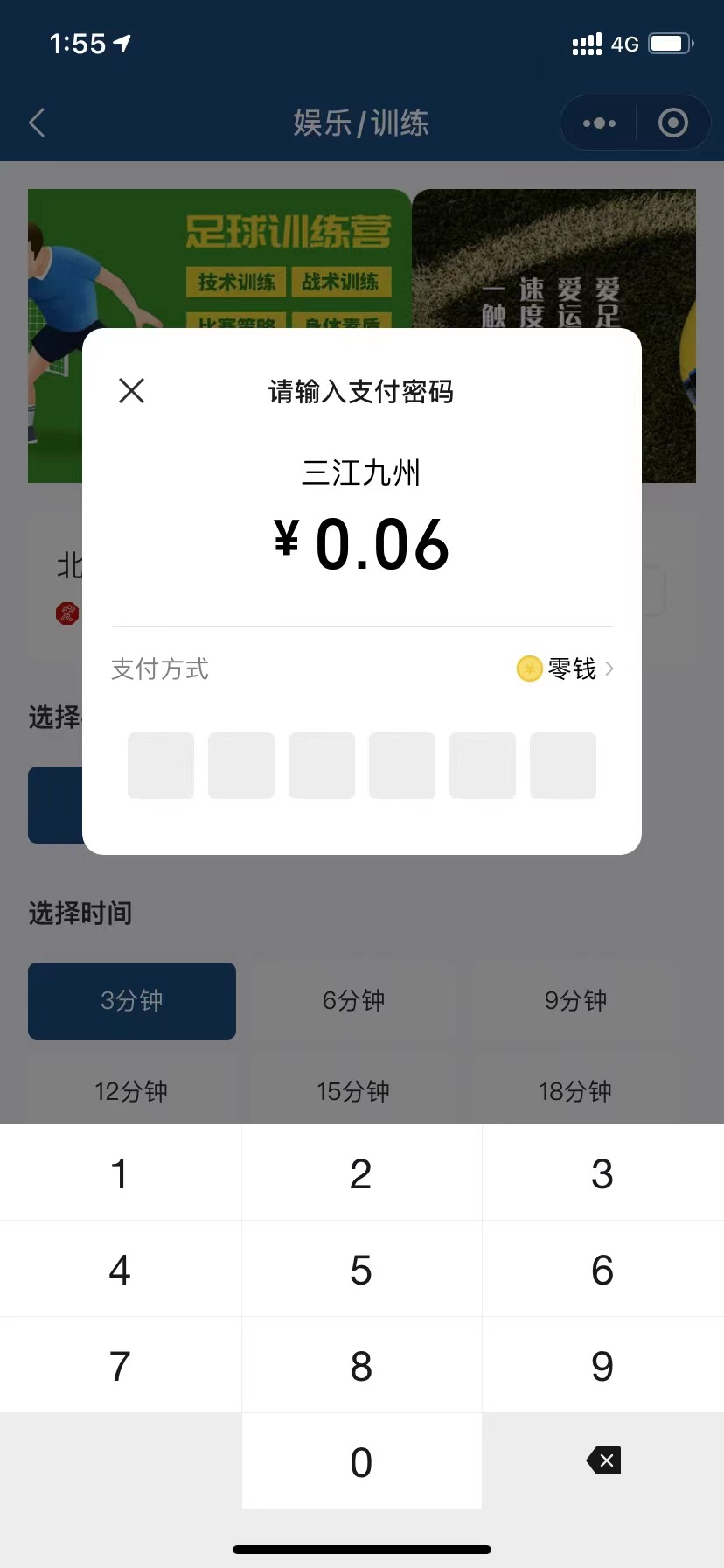Enter digit 2 on the keypad

tap(361, 1173)
